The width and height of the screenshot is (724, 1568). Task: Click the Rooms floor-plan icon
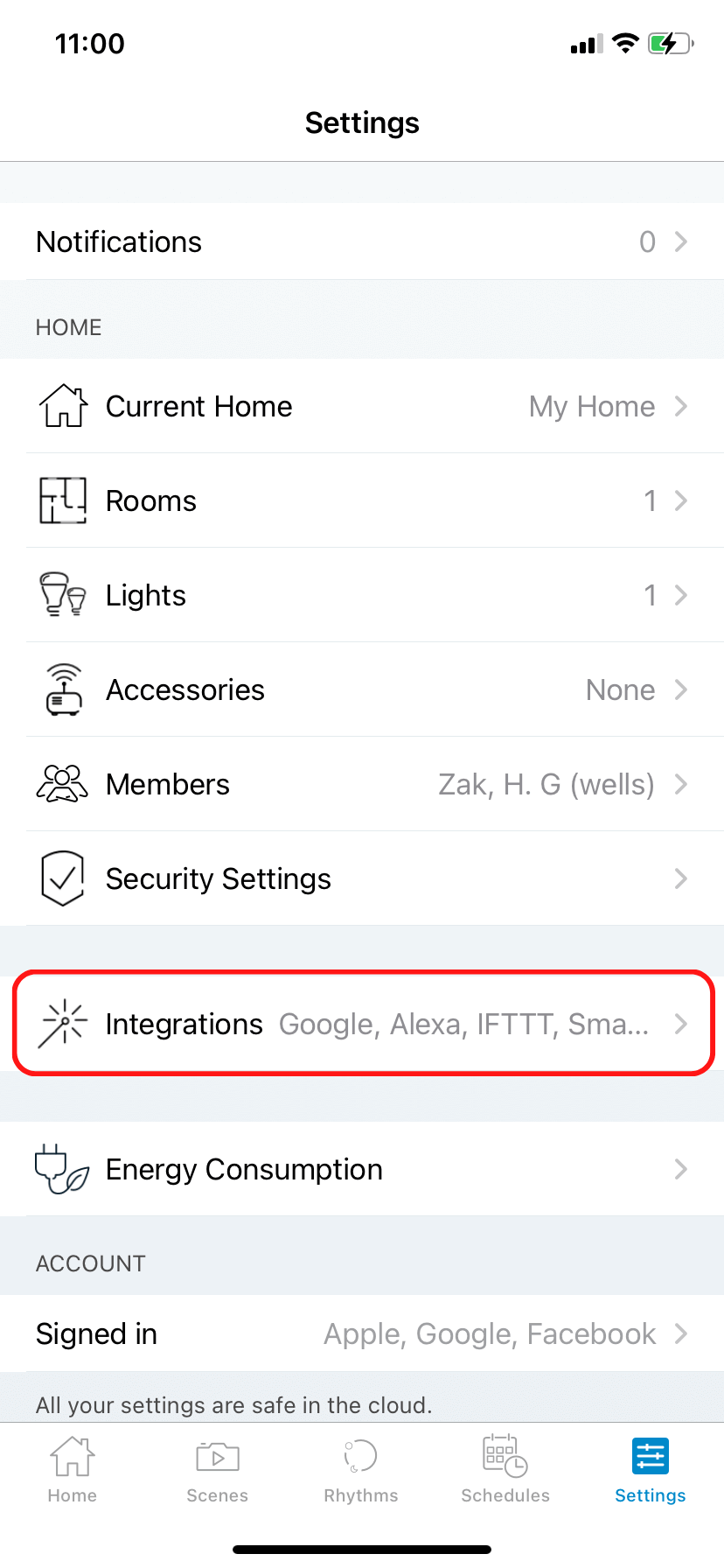(x=62, y=500)
